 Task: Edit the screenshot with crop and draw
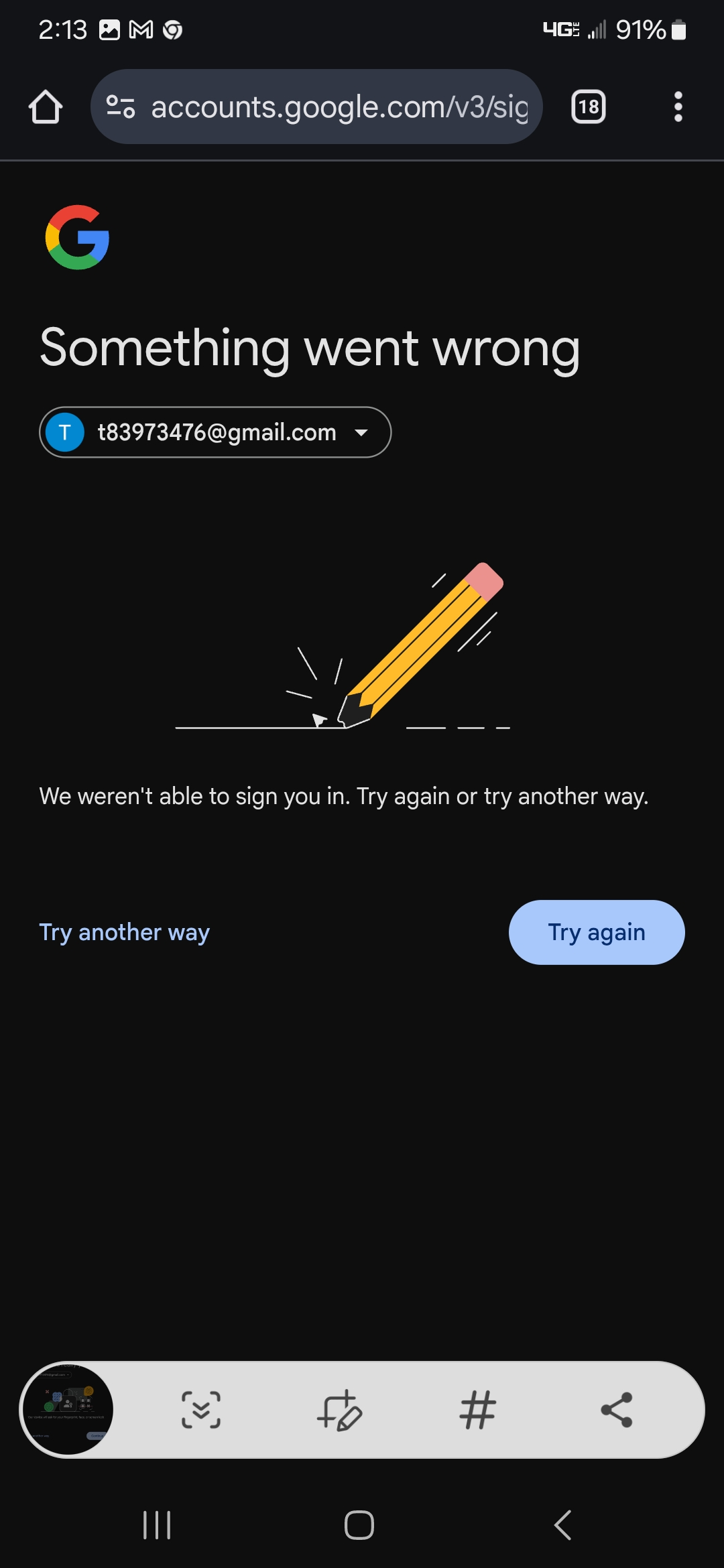pyautogui.click(x=339, y=1410)
